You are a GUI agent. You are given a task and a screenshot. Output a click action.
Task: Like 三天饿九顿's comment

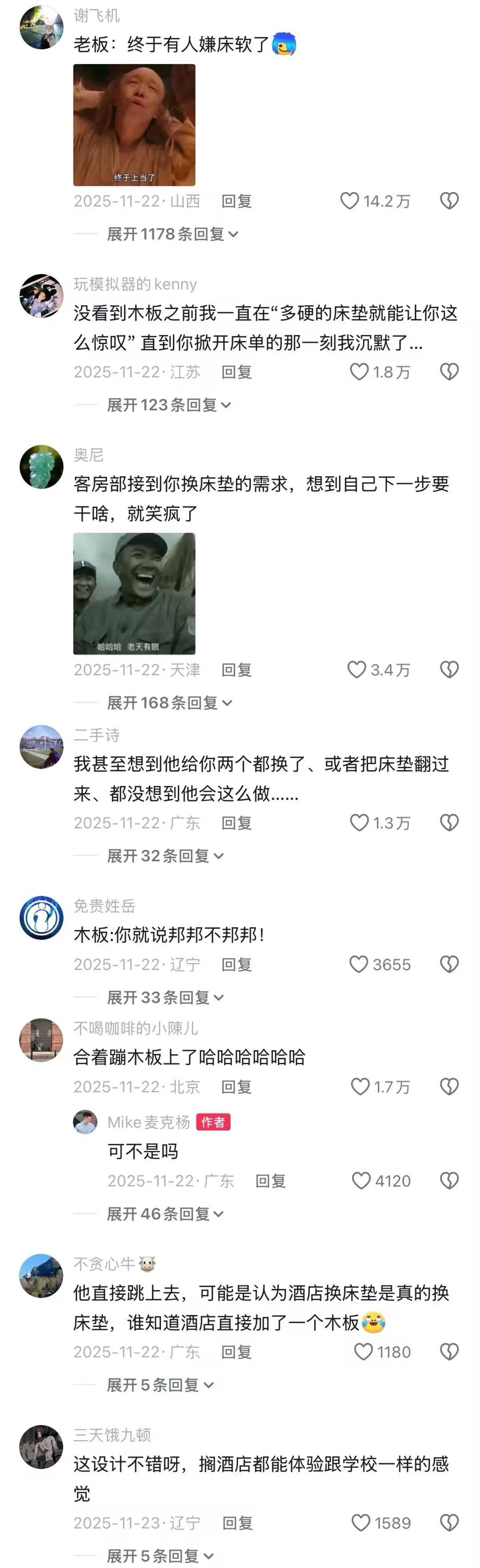pyautogui.click(x=360, y=1523)
